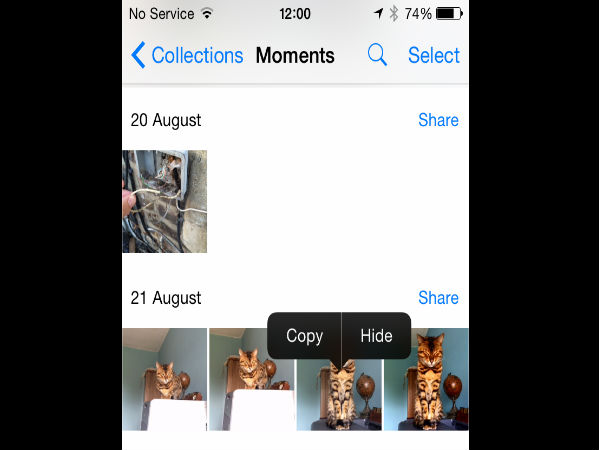Share the 20 August moment
The width and height of the screenshot is (600, 450).
[x=438, y=120]
